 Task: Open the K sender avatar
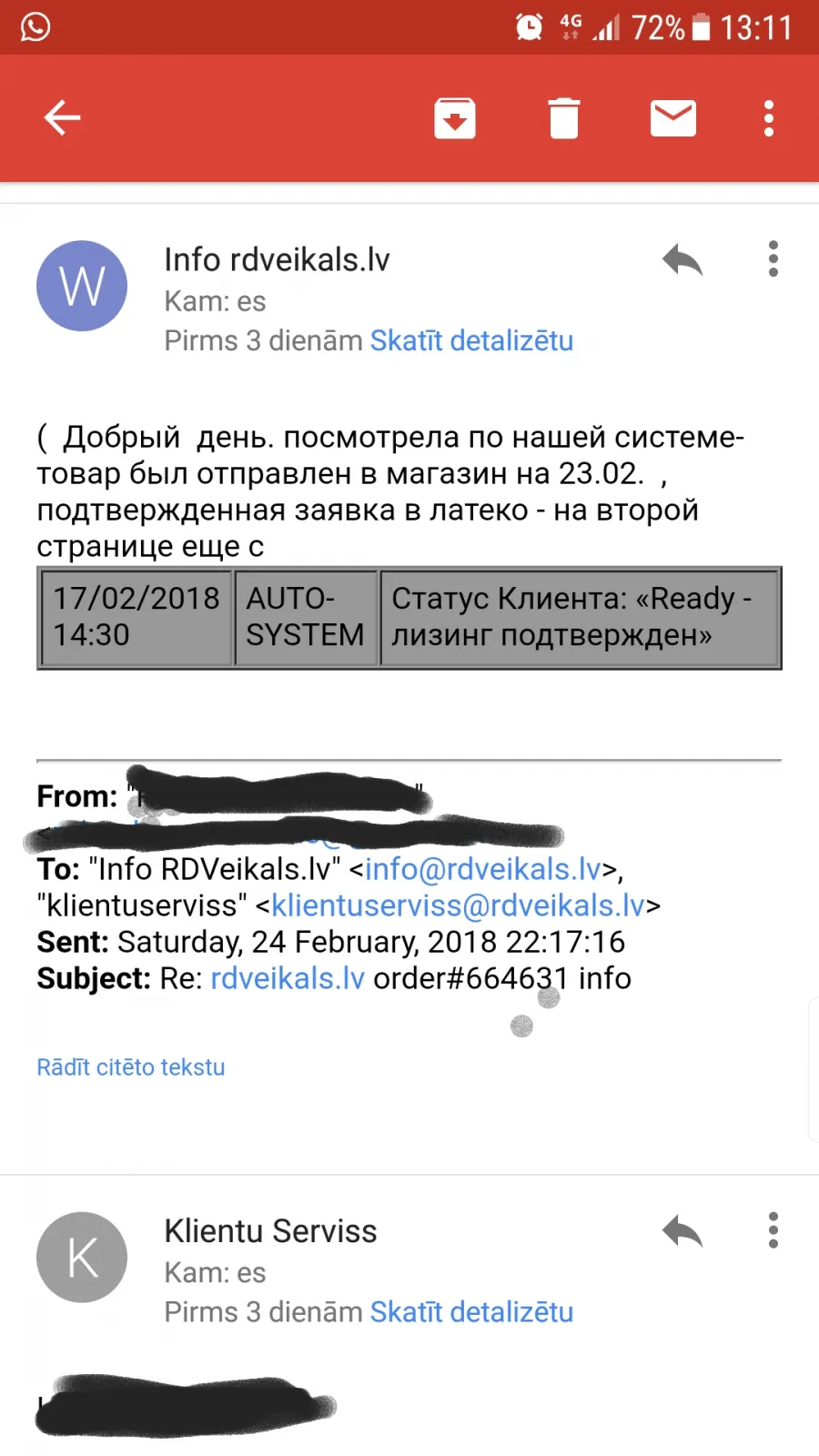[82, 1258]
